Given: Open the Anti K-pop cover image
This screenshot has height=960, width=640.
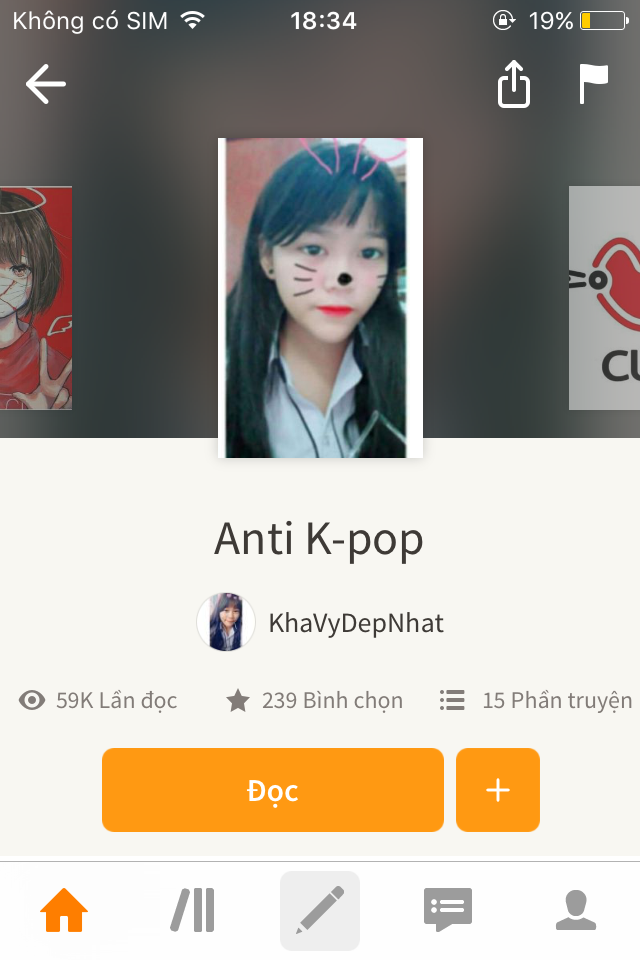Looking at the screenshot, I should (x=320, y=298).
